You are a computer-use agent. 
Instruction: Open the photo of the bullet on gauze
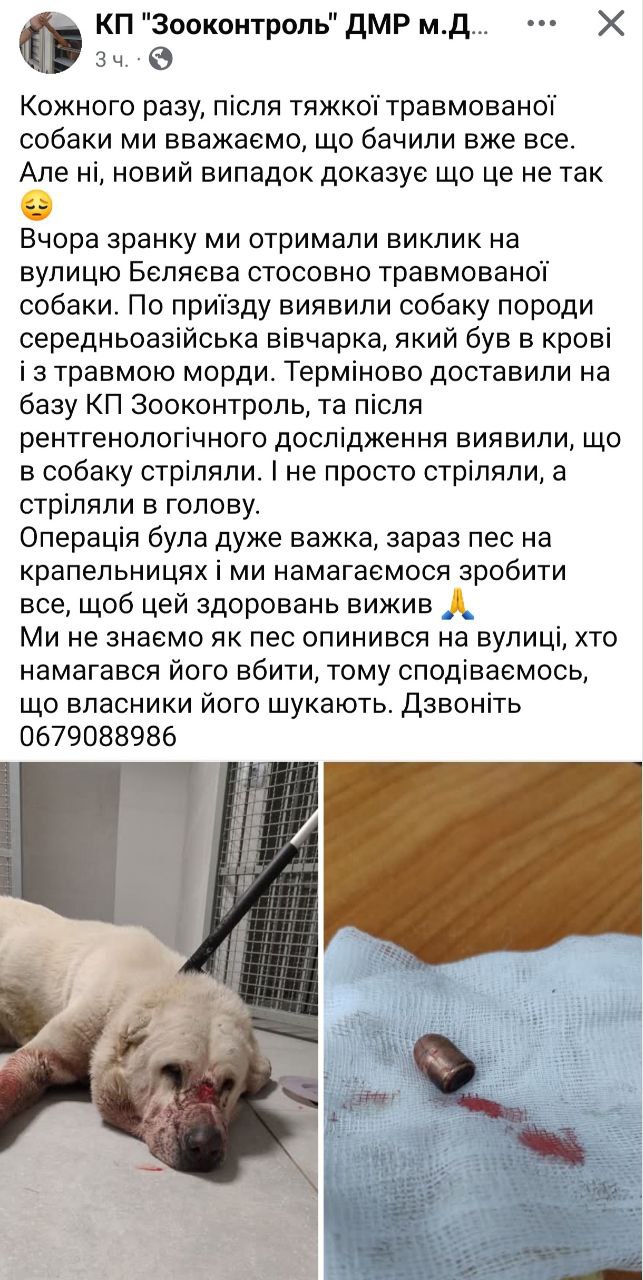point(483,1020)
